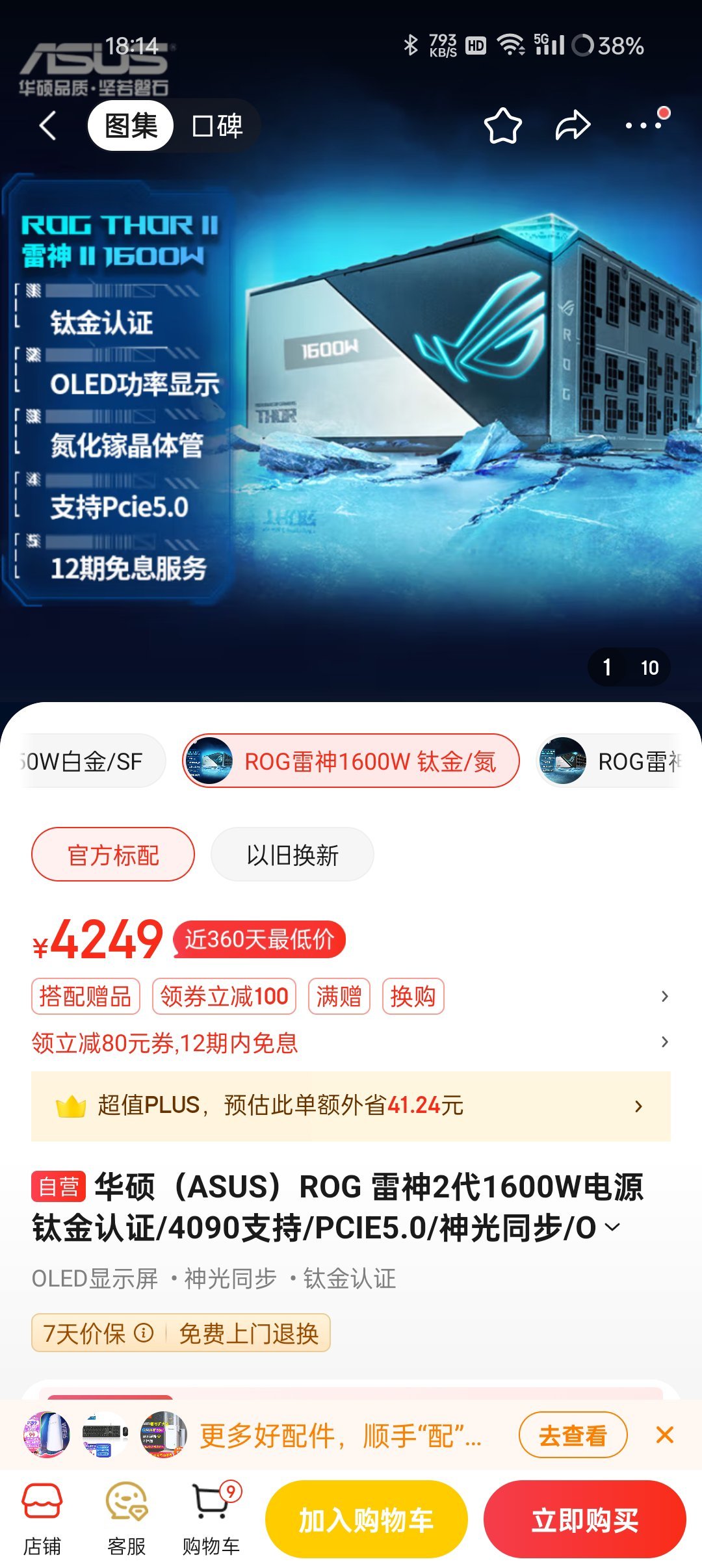The height and width of the screenshot is (1568, 702).
Task: Open the 领券立减100 coupon
Action: (224, 996)
